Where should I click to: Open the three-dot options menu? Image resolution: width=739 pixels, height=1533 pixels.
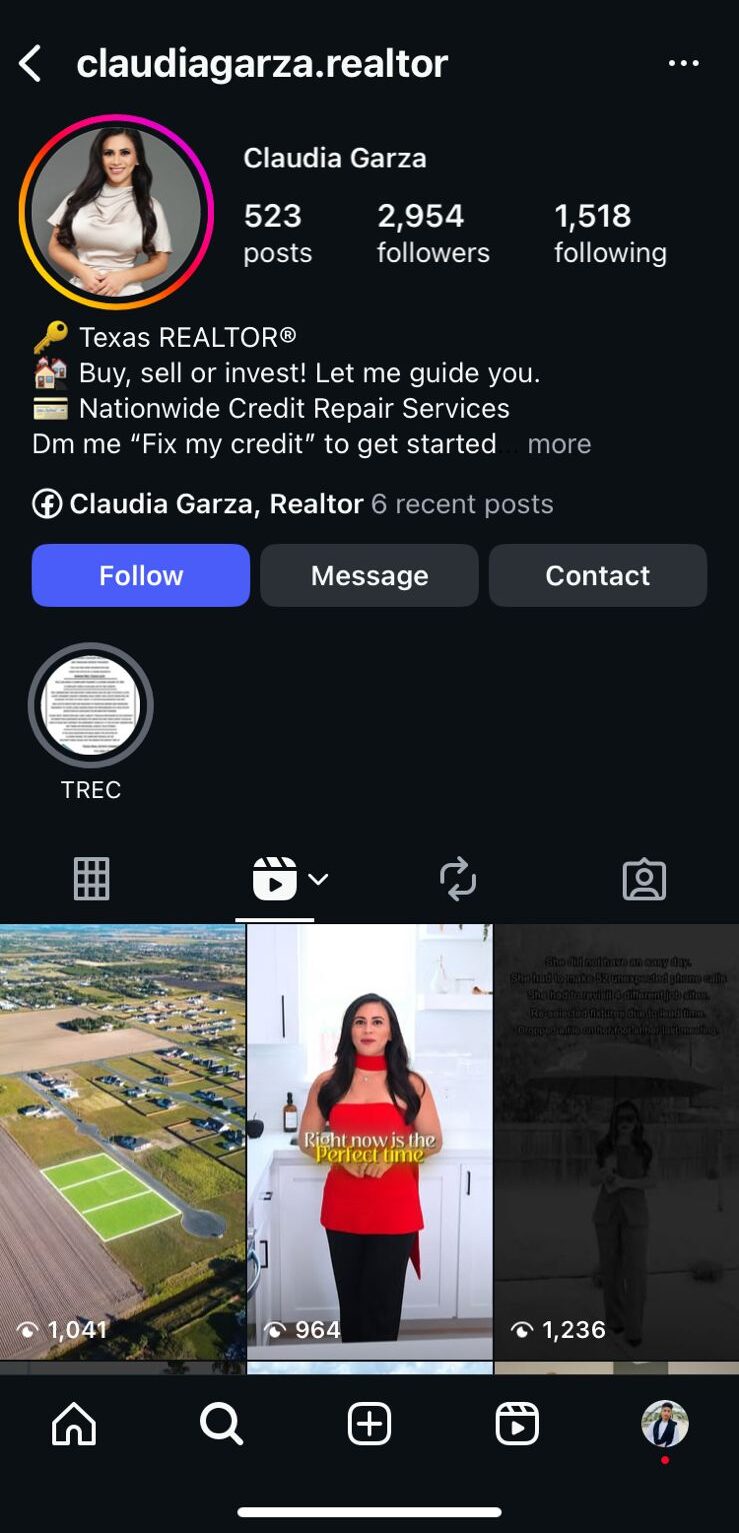683,64
